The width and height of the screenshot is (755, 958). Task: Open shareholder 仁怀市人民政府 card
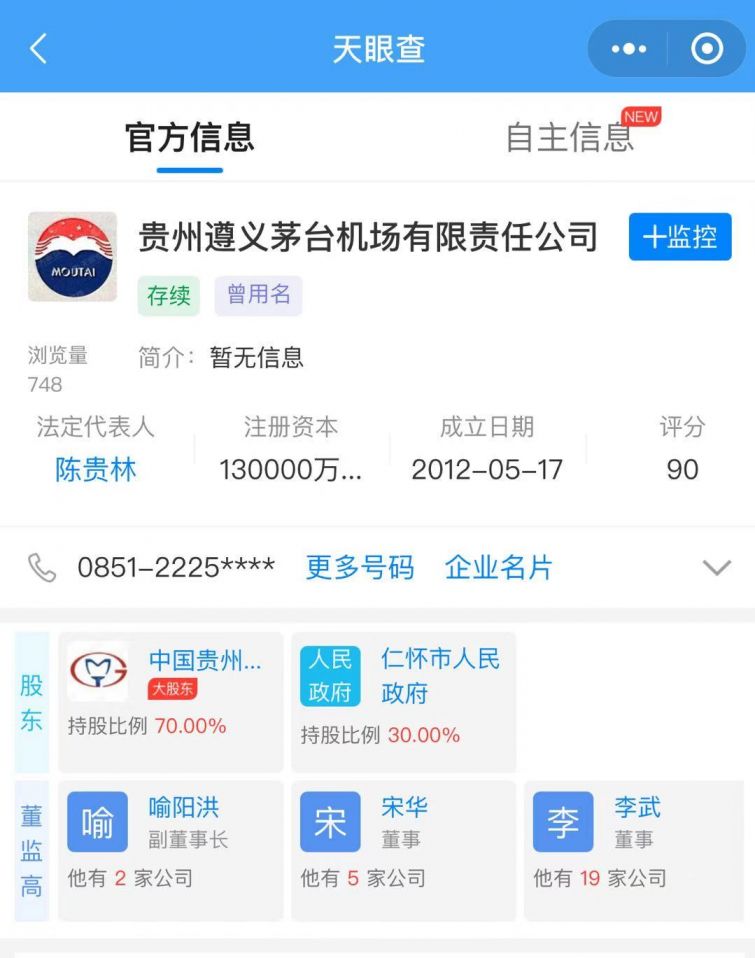(x=403, y=700)
